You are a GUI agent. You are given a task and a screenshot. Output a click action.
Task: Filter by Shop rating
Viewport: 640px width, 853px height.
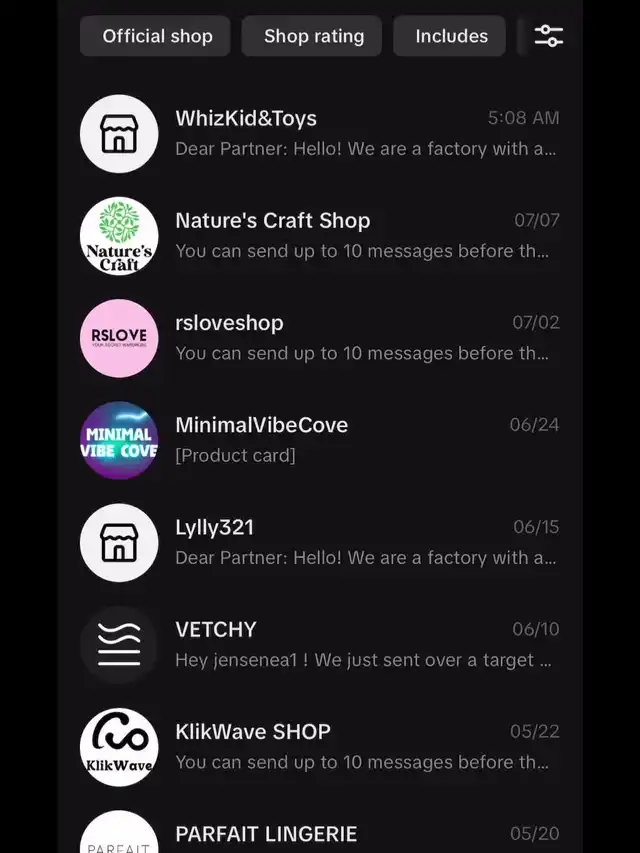(314, 36)
